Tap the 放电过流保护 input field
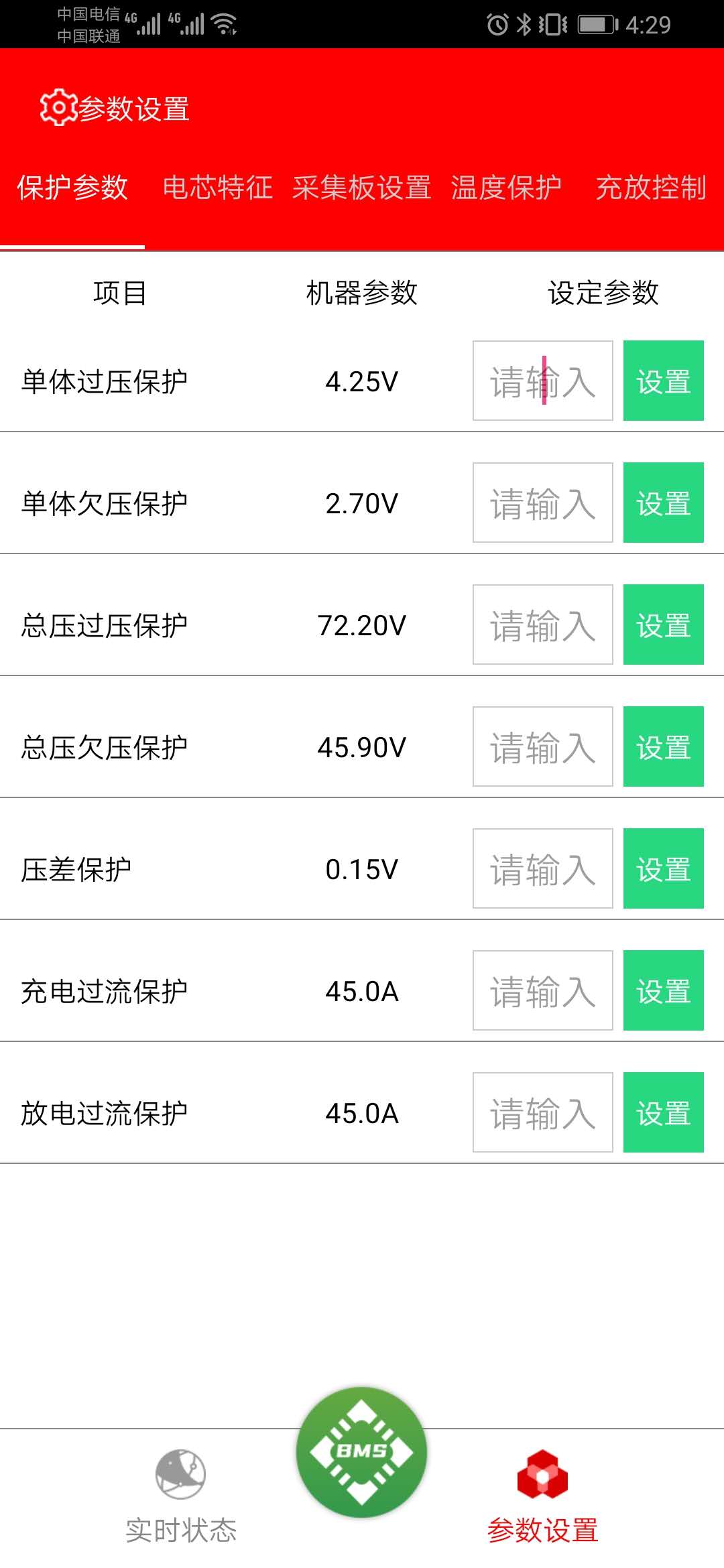Screen dimensions: 724x1568 point(543,1112)
